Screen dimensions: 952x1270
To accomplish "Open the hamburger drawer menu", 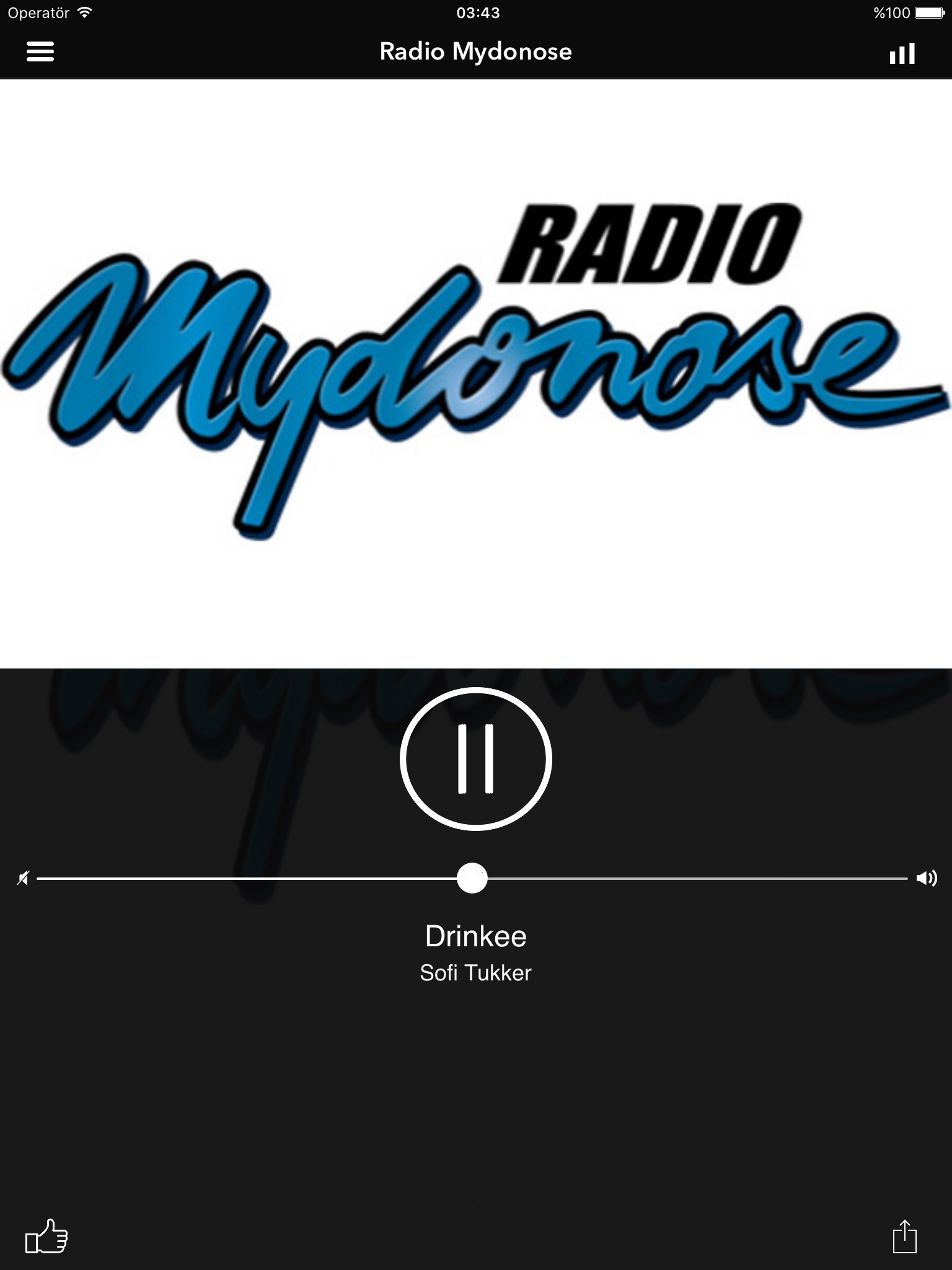I will (40, 51).
